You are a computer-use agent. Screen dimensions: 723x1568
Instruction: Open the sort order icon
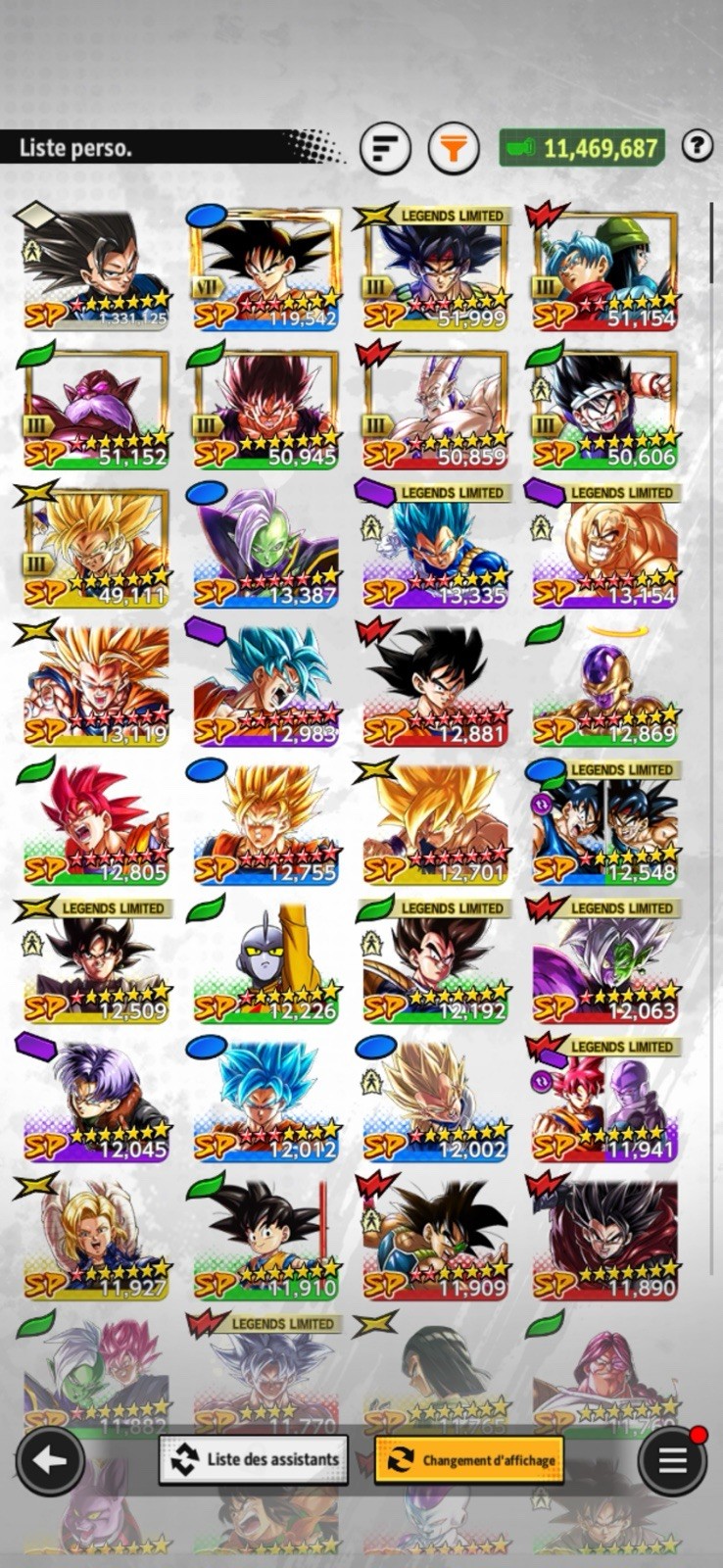[x=385, y=148]
